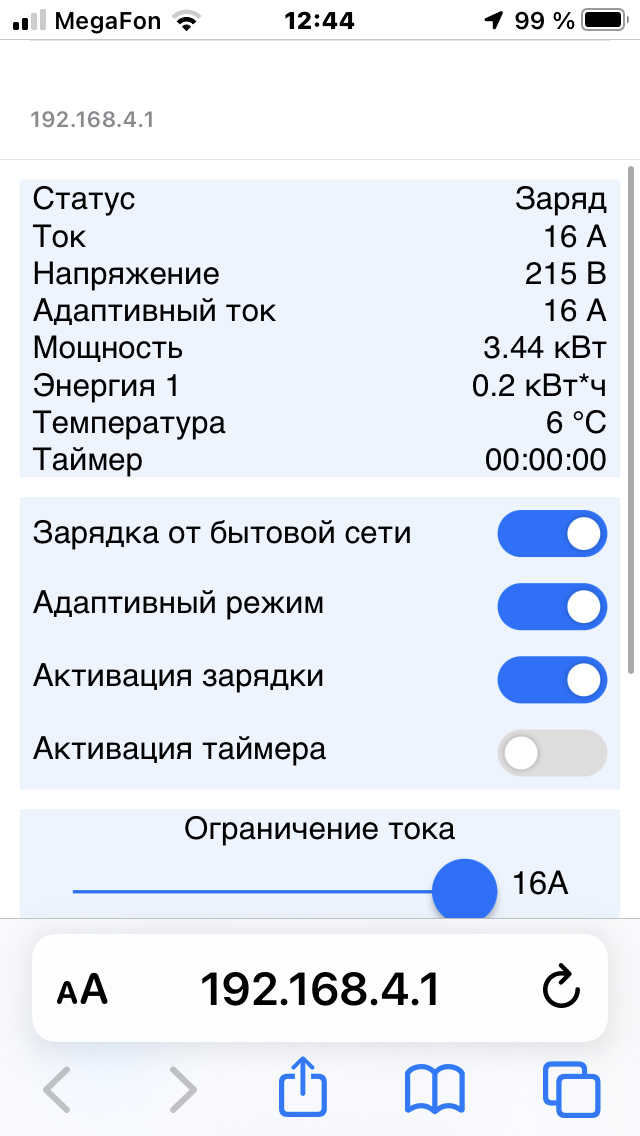This screenshot has width=640, height=1136.
Task: Reload the page
Action: click(x=561, y=990)
